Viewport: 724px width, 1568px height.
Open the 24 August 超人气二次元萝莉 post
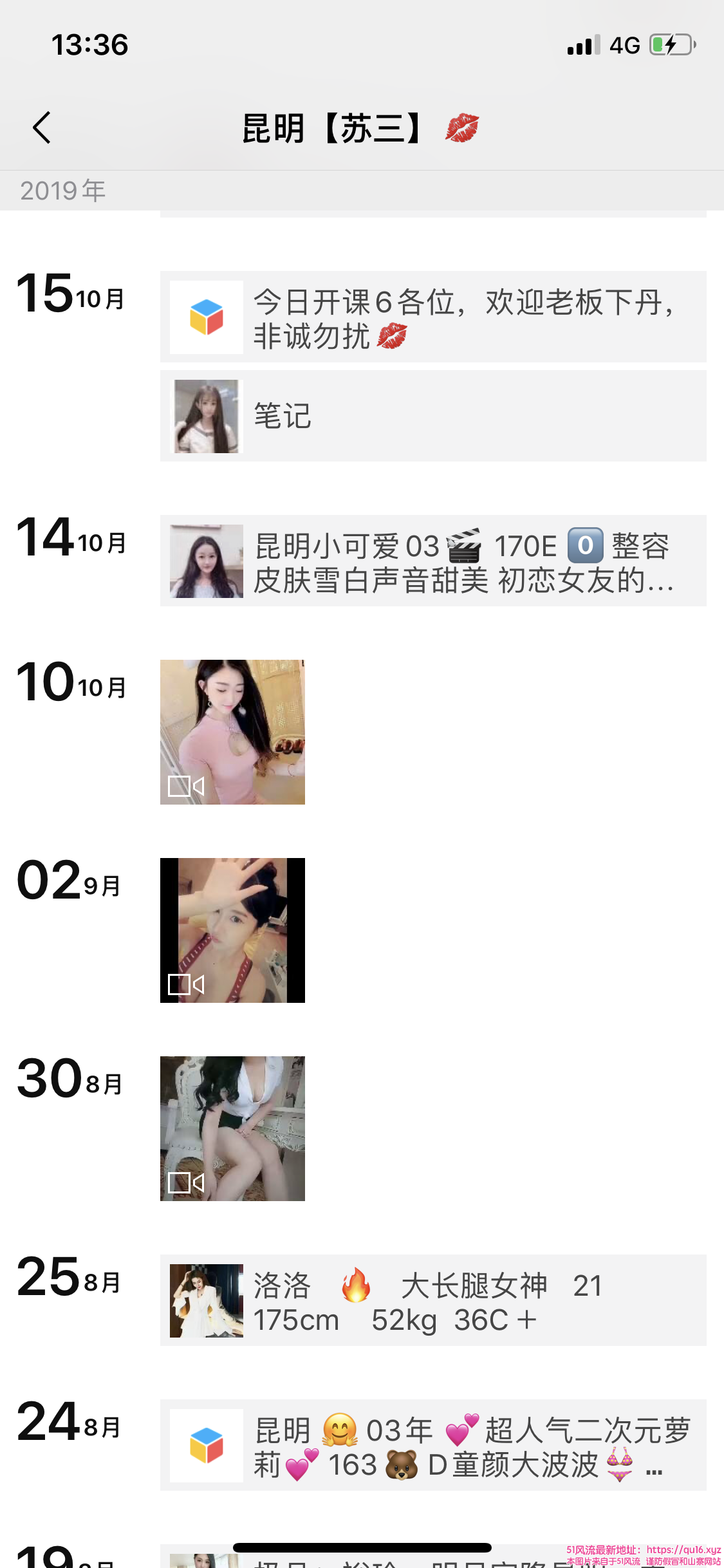432,1446
